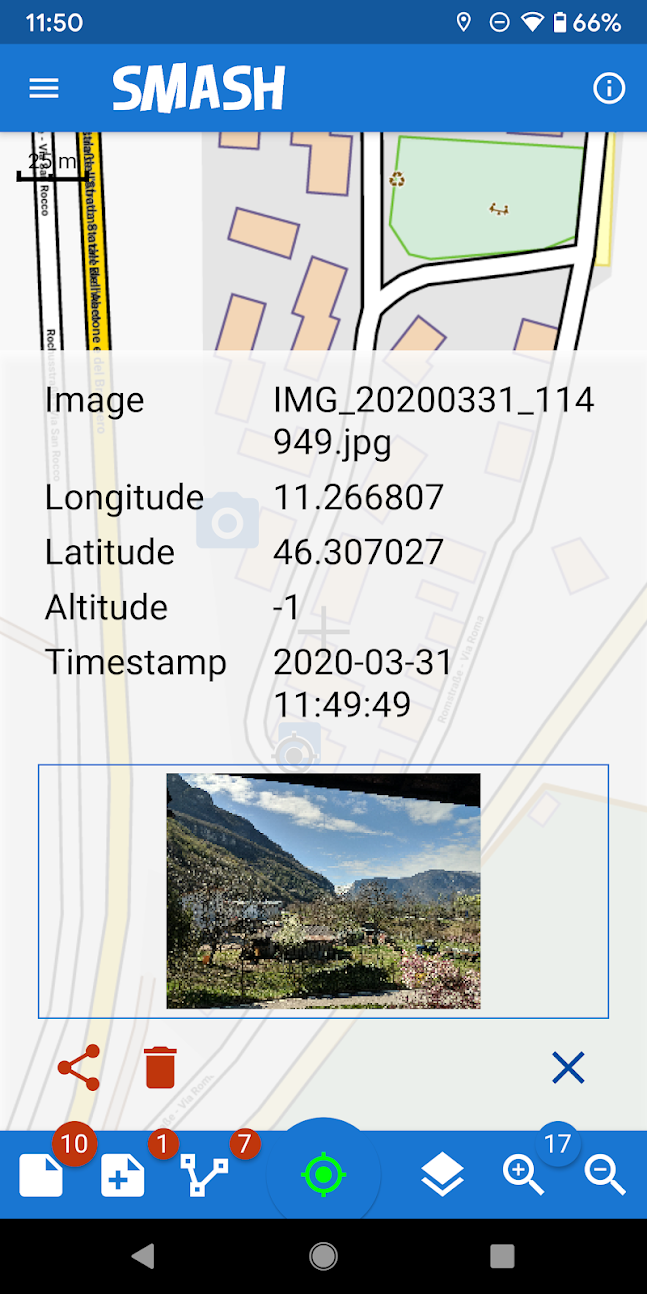
Task: Go to the home screen
Action: point(323,1256)
